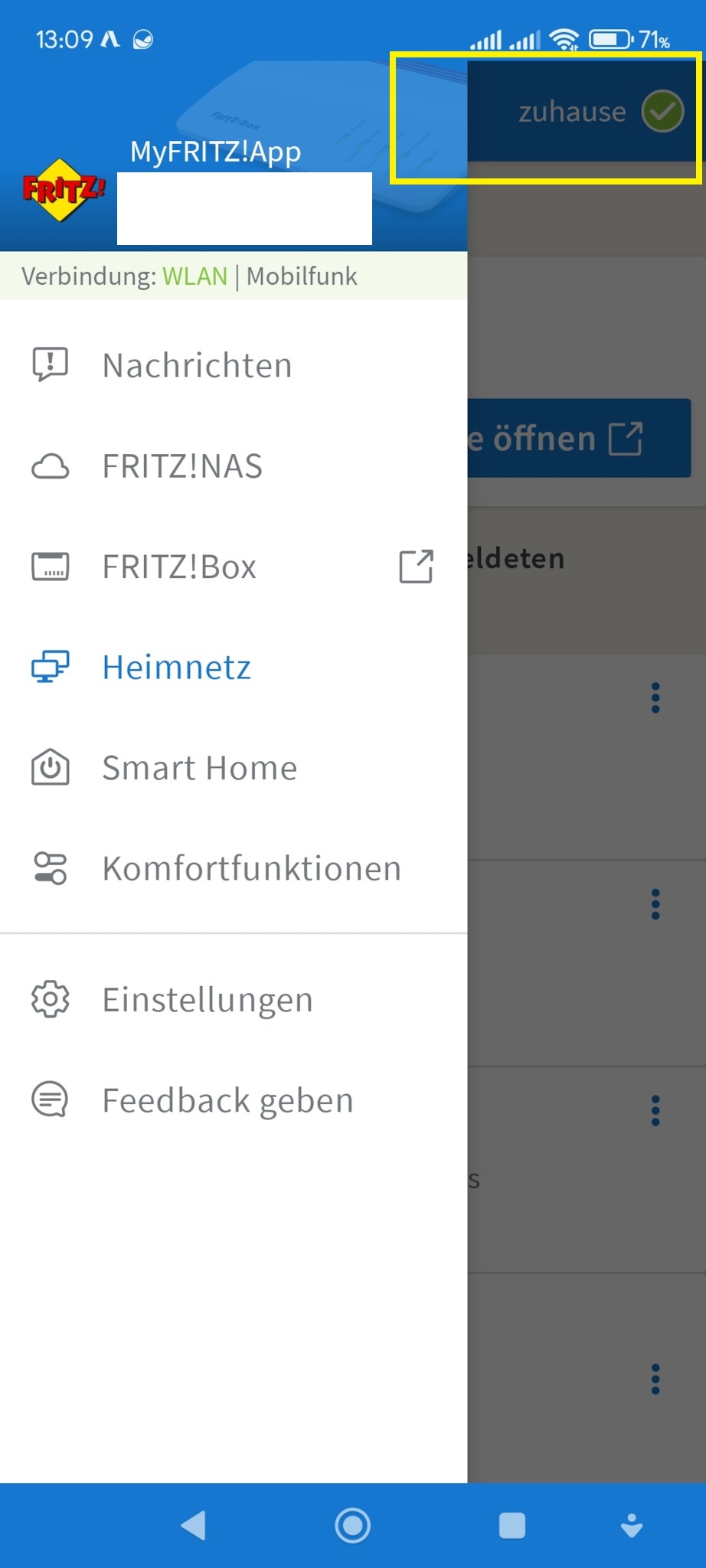
Task: Go back with the system back button
Action: [x=193, y=1525]
